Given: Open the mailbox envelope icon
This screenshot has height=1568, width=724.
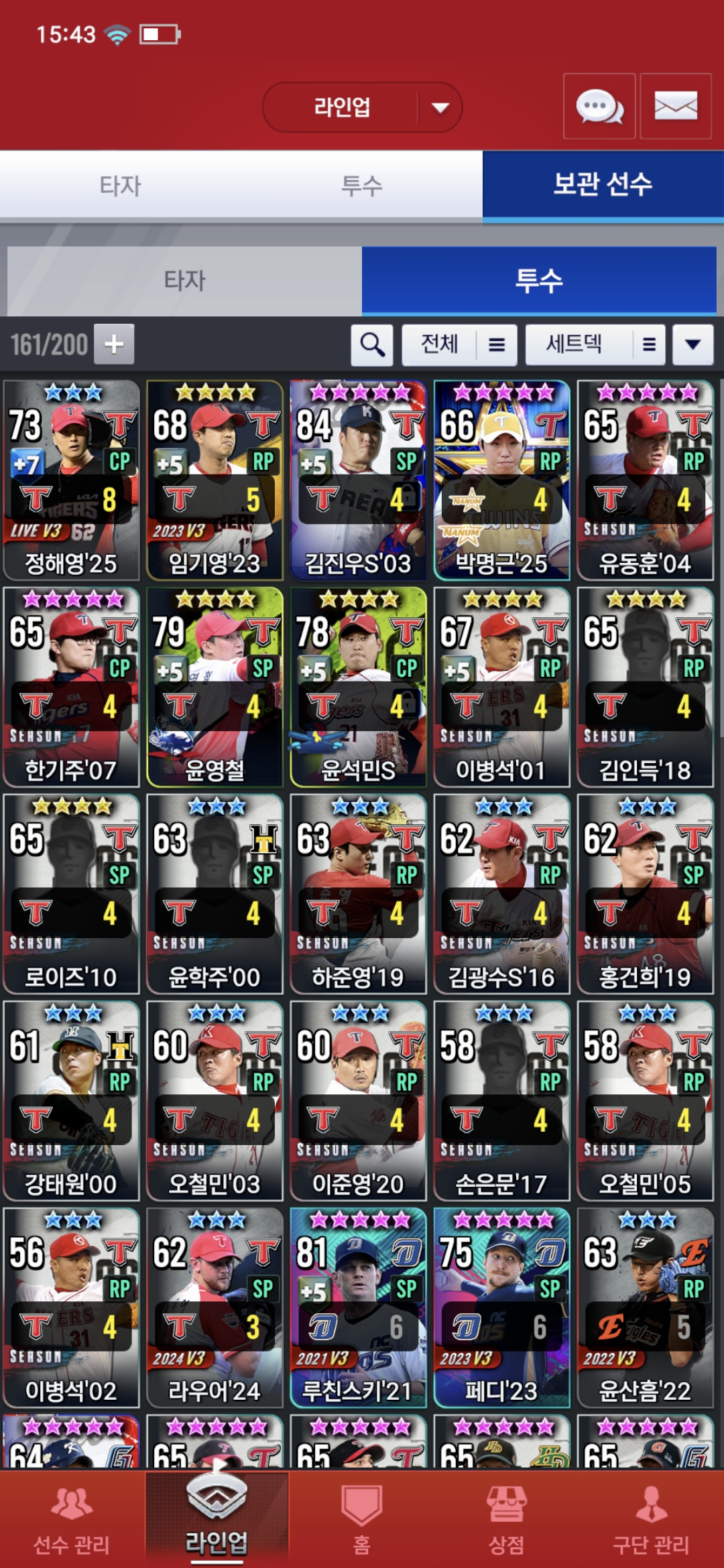Looking at the screenshot, I should click(675, 106).
